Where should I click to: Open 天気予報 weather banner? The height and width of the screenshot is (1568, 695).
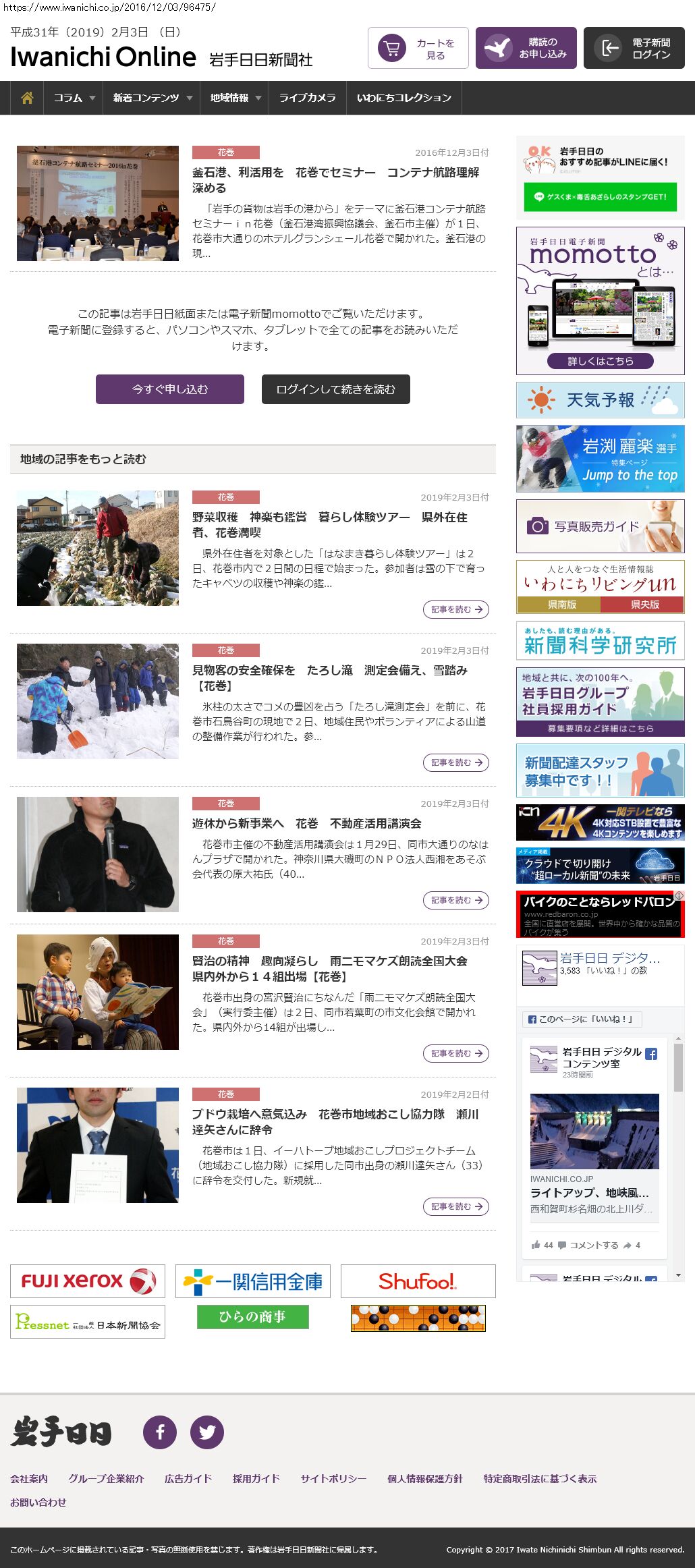pyautogui.click(x=600, y=400)
